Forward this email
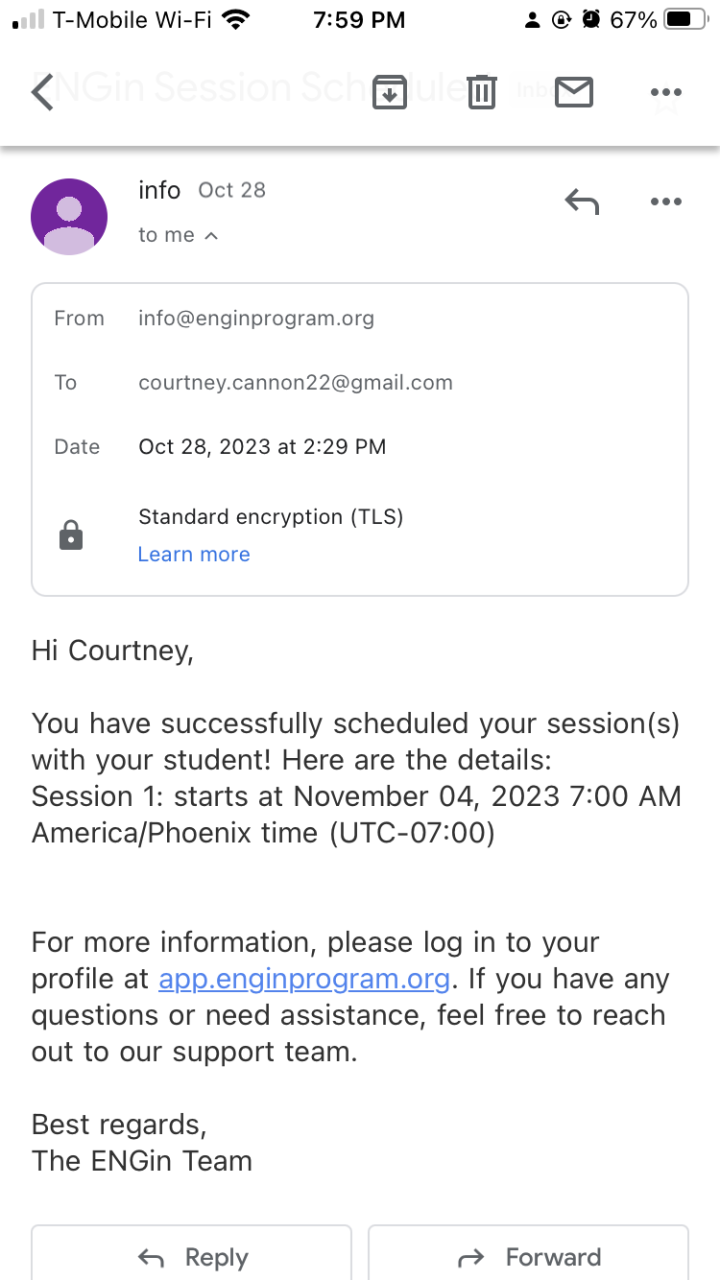 pos(528,1254)
